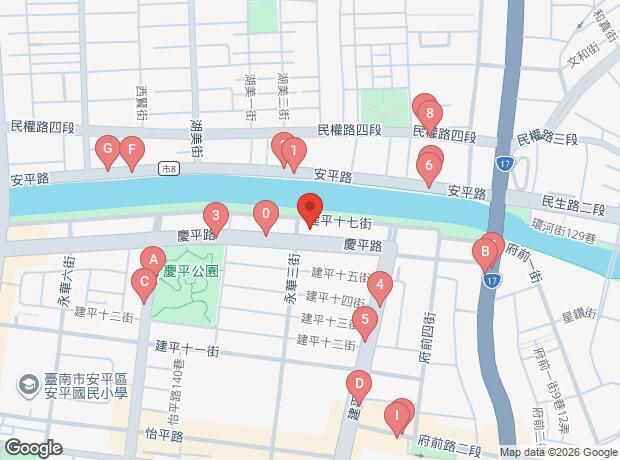Viewport: 620px width, 460px height.
Task: Tap marker A beside 慶平公園
Action: click(x=152, y=258)
